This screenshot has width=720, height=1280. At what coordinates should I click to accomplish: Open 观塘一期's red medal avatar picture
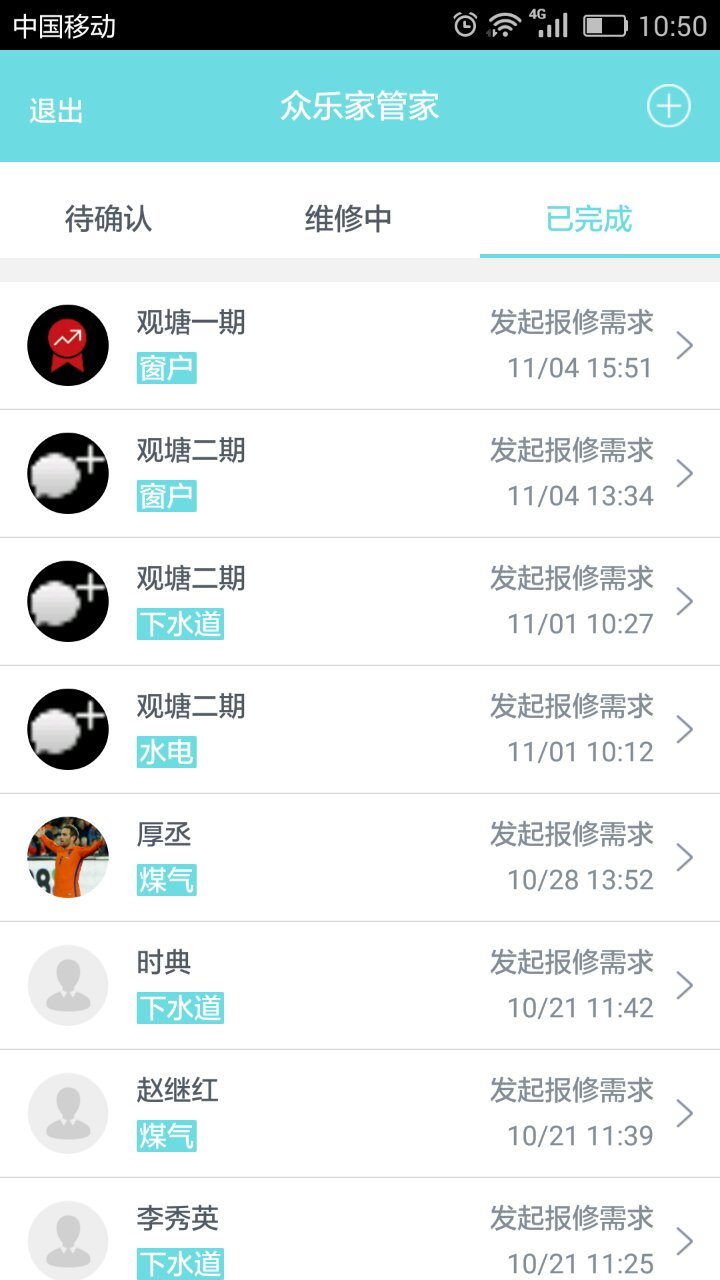pos(68,344)
